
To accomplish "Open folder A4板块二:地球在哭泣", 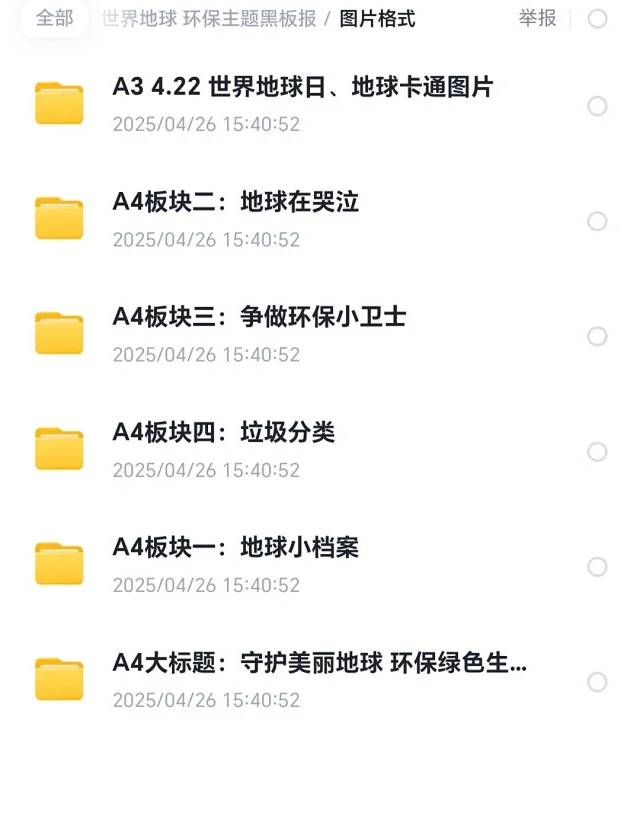I will [x=235, y=202].
